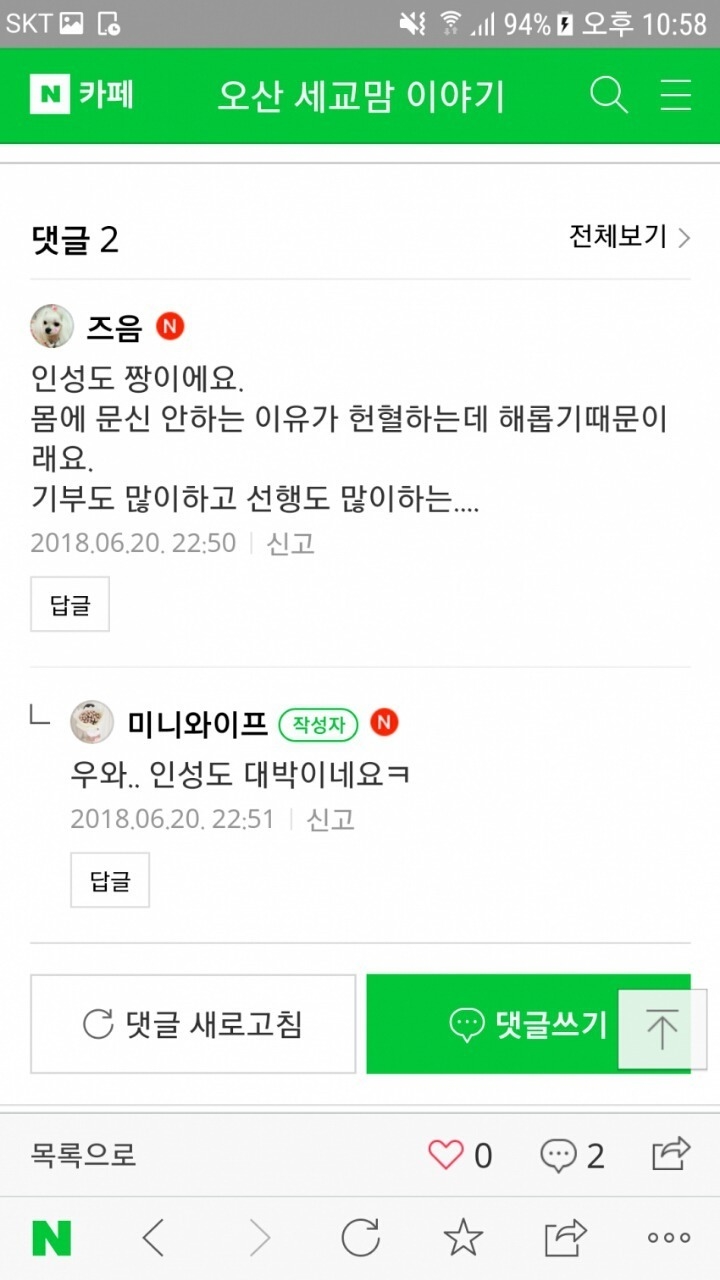Open more options in bottom toolbar

point(669,1239)
